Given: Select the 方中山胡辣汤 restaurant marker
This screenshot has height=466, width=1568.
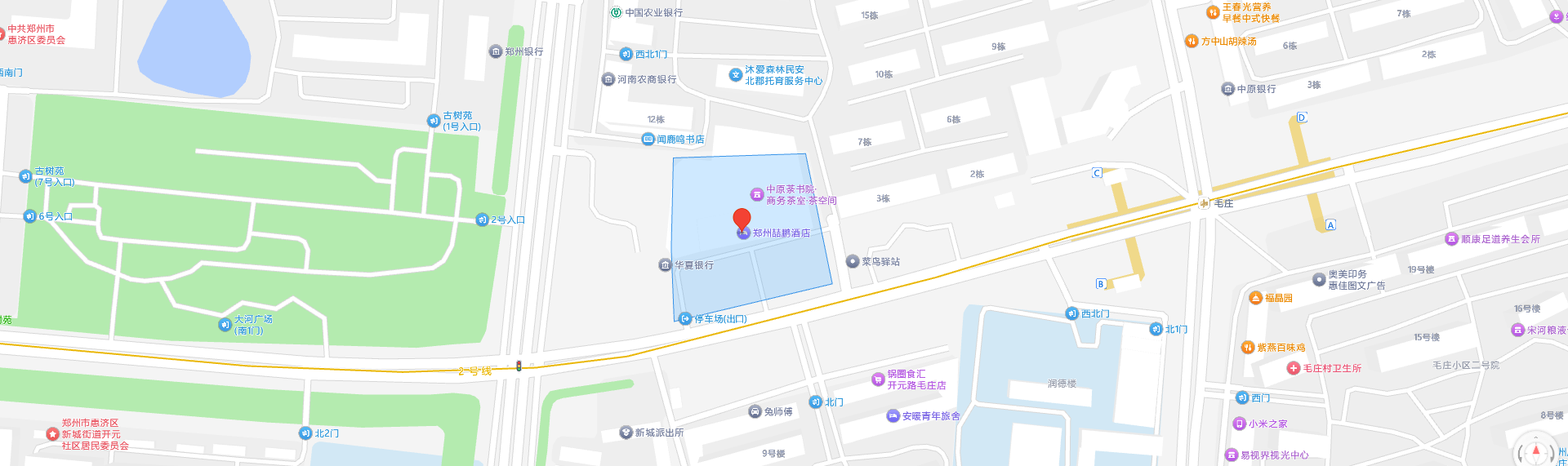Looking at the screenshot, I should (x=1192, y=41).
